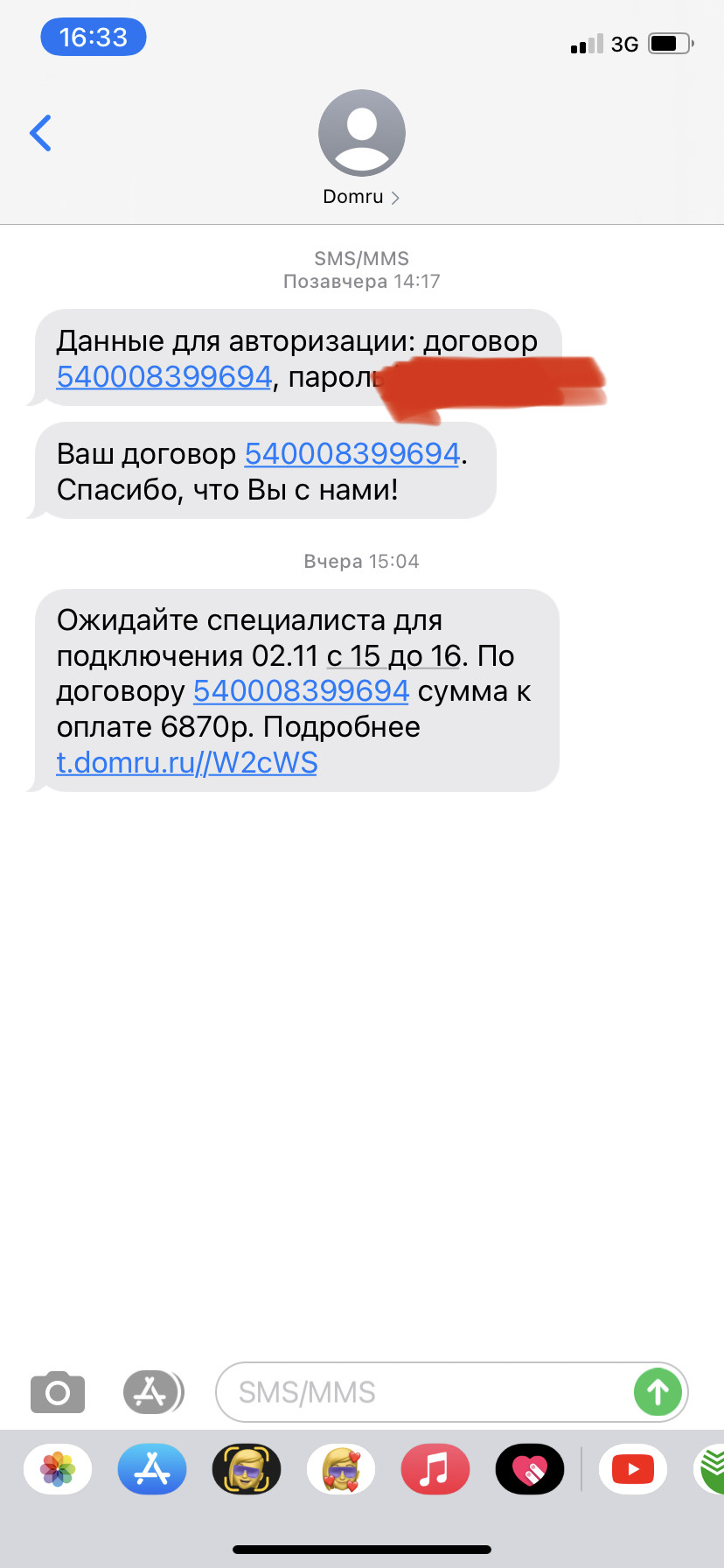
Task: Open the camera to attach a photo
Action: coord(58,1392)
